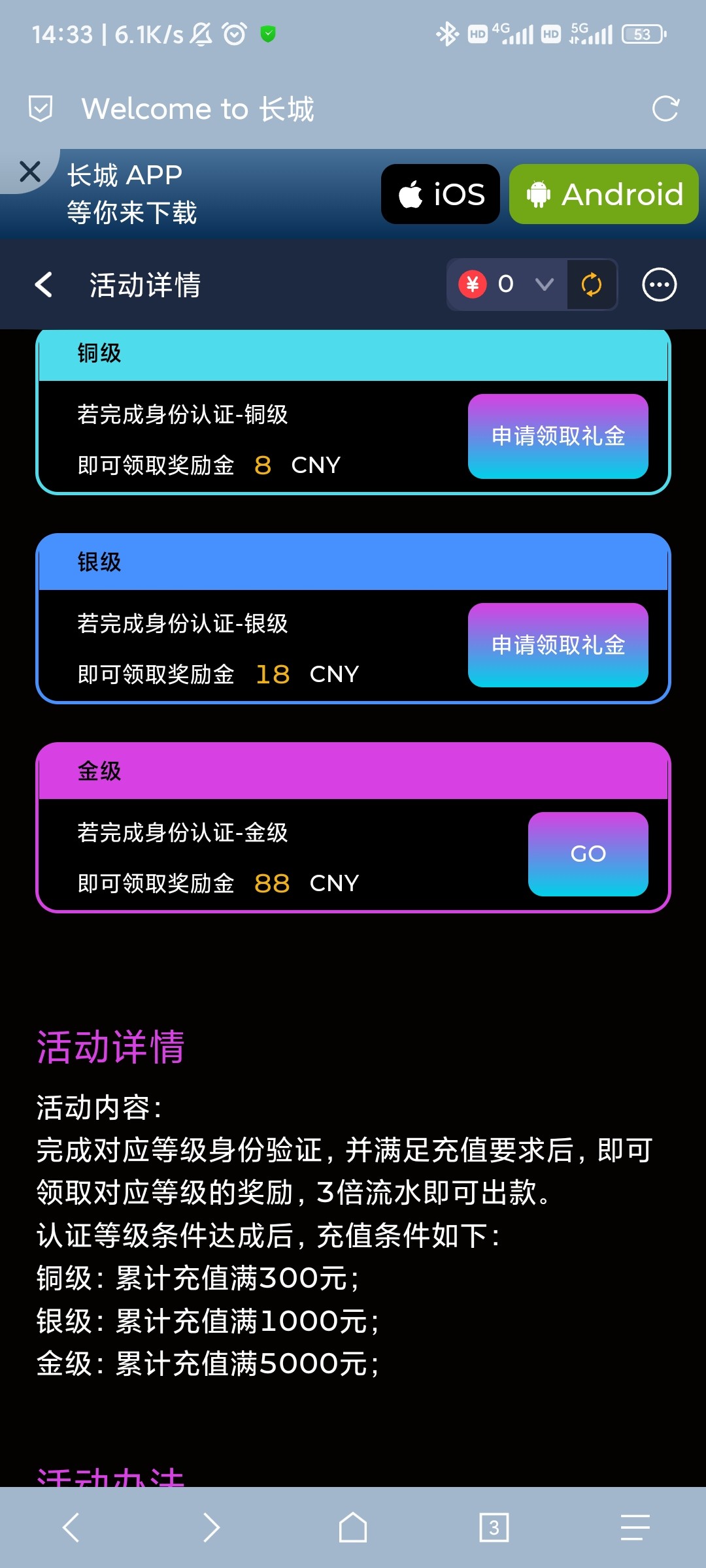Open the browser menu
The height and width of the screenshot is (1568, 706).
click(635, 1527)
